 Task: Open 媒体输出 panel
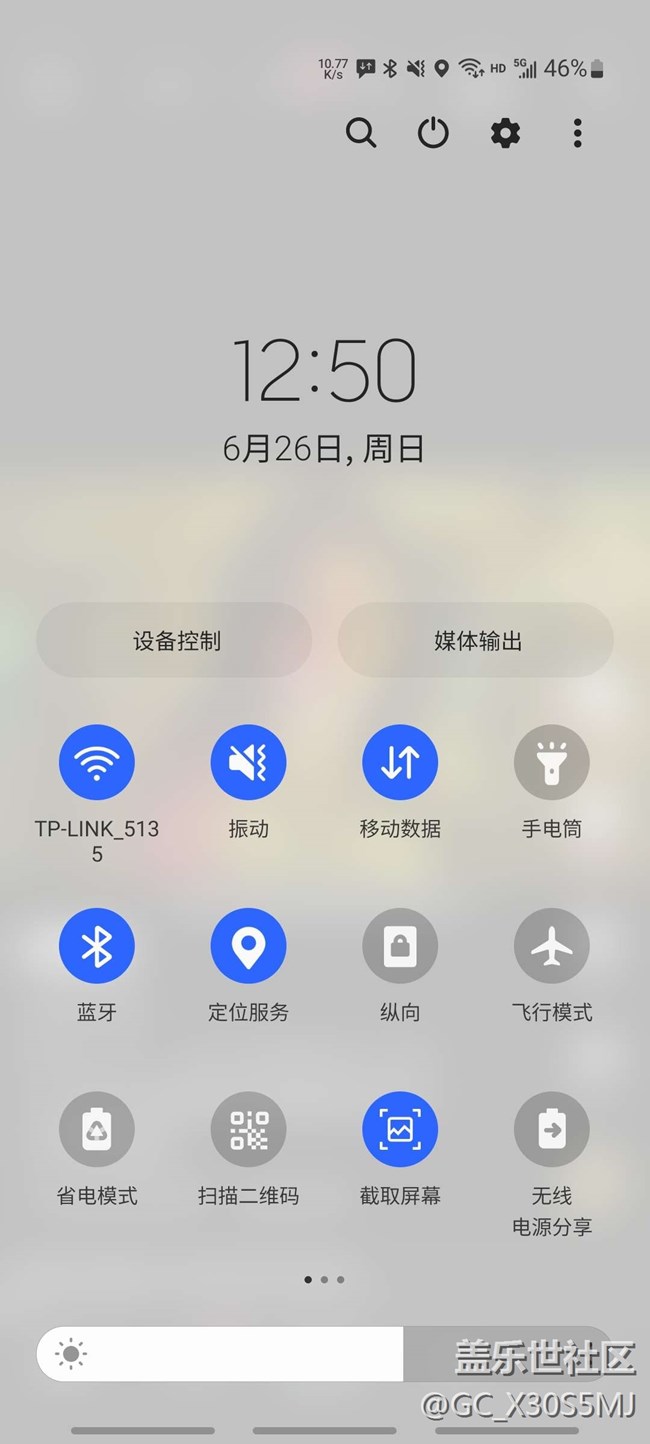476,640
